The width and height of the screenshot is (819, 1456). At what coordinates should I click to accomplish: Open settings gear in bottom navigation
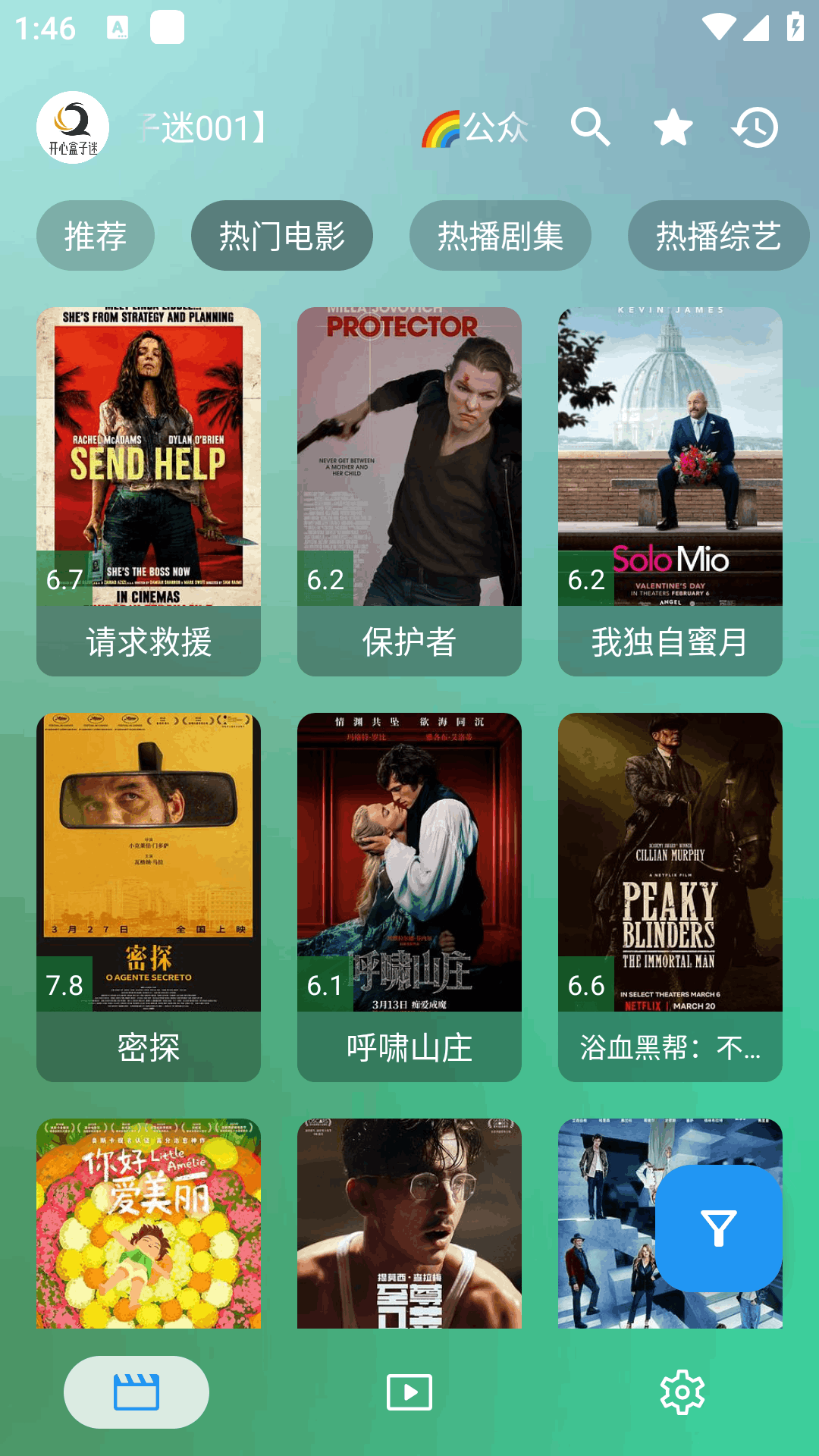[x=682, y=1392]
